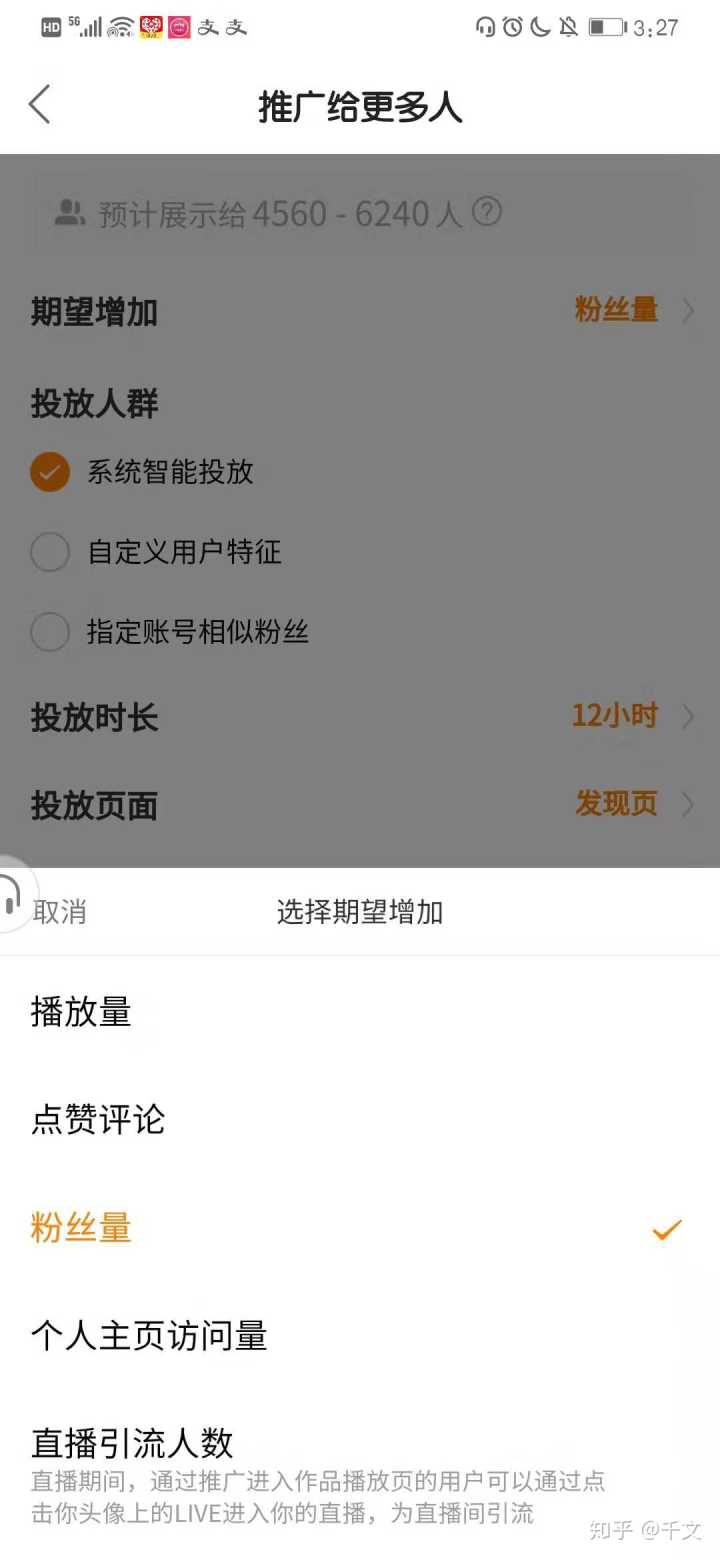
Task: Tap the floating headphone icon at the left edge
Action: click(12, 896)
